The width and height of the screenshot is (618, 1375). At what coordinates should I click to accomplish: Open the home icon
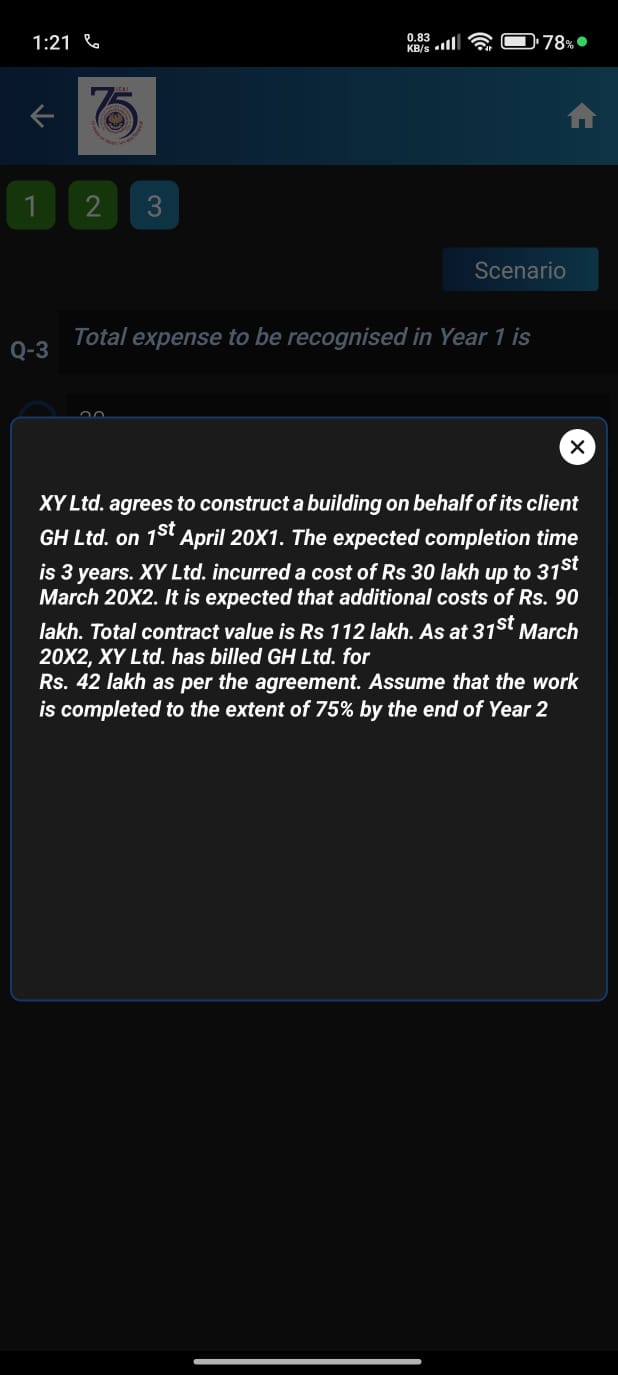[581, 117]
